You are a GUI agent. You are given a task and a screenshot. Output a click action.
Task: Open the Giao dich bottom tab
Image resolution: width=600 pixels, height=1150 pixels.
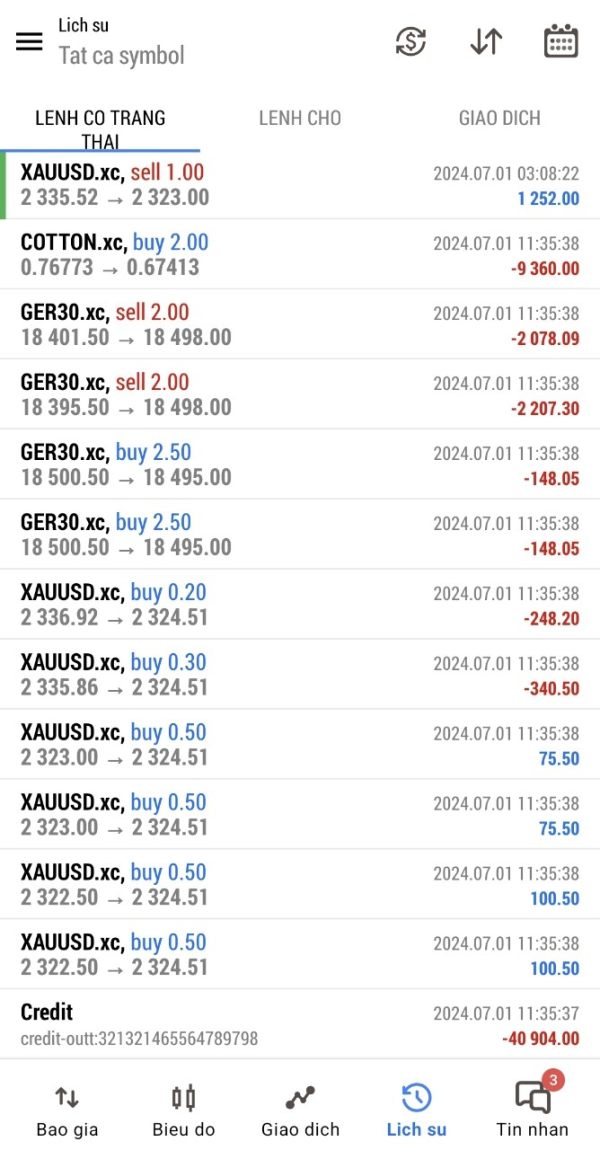point(300,1110)
